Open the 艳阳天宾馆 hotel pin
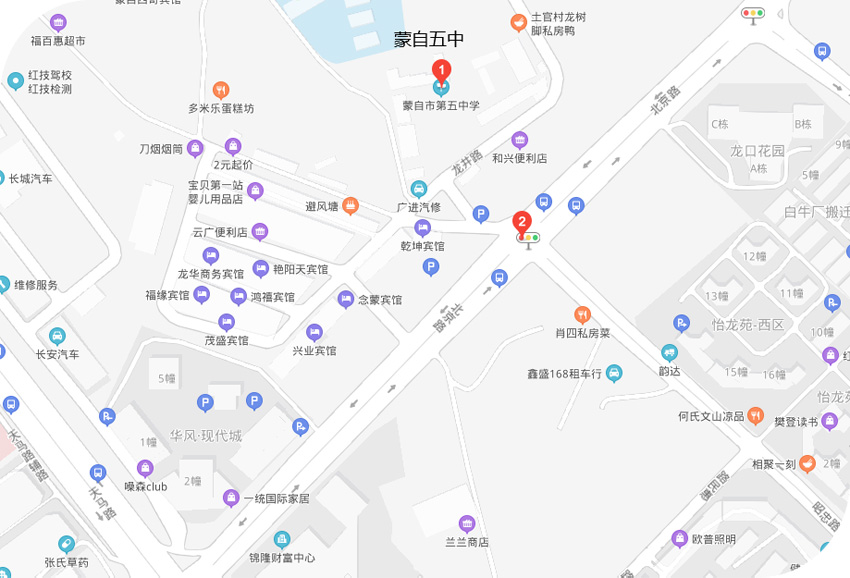Screen dimensions: 850x578 click(262, 269)
